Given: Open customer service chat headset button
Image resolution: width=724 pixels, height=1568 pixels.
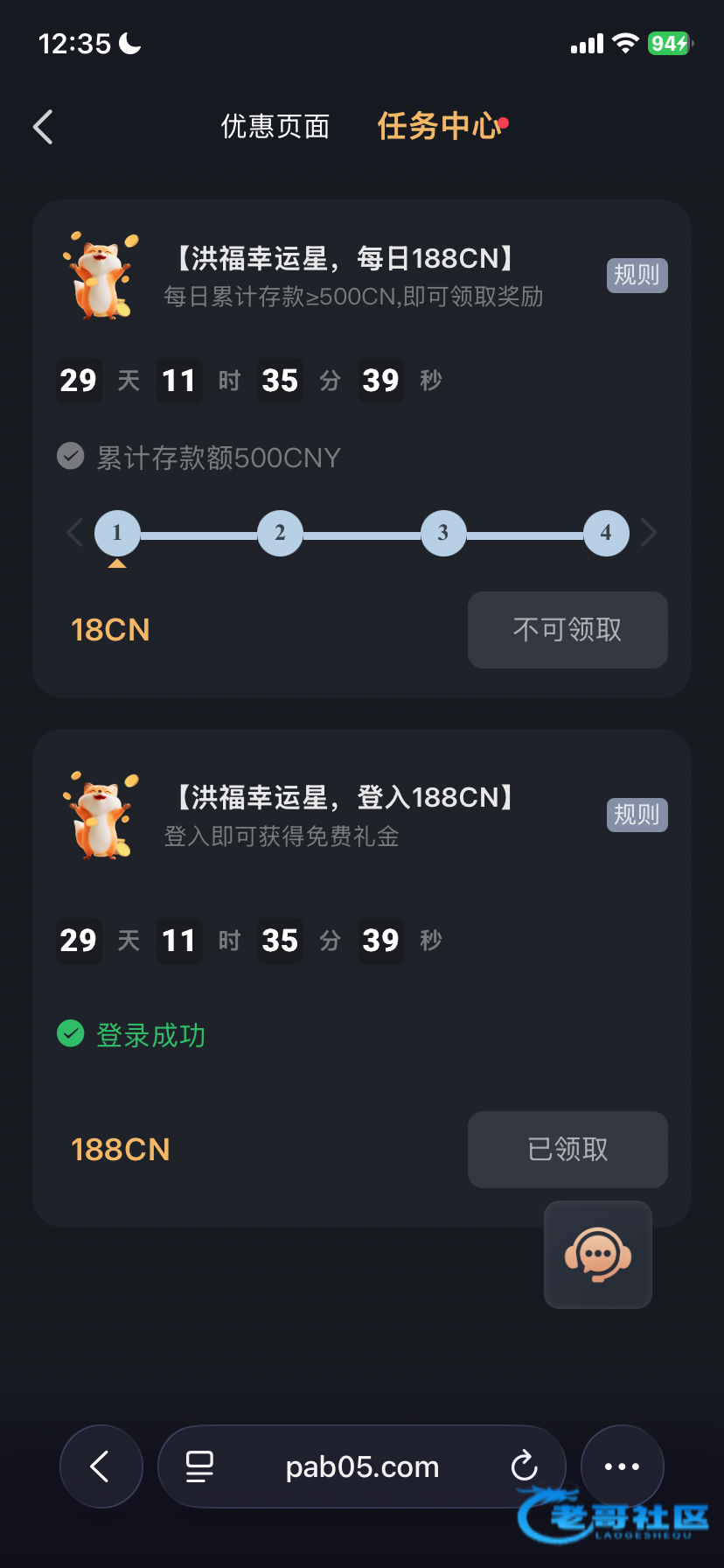Looking at the screenshot, I should pyautogui.click(x=598, y=1255).
